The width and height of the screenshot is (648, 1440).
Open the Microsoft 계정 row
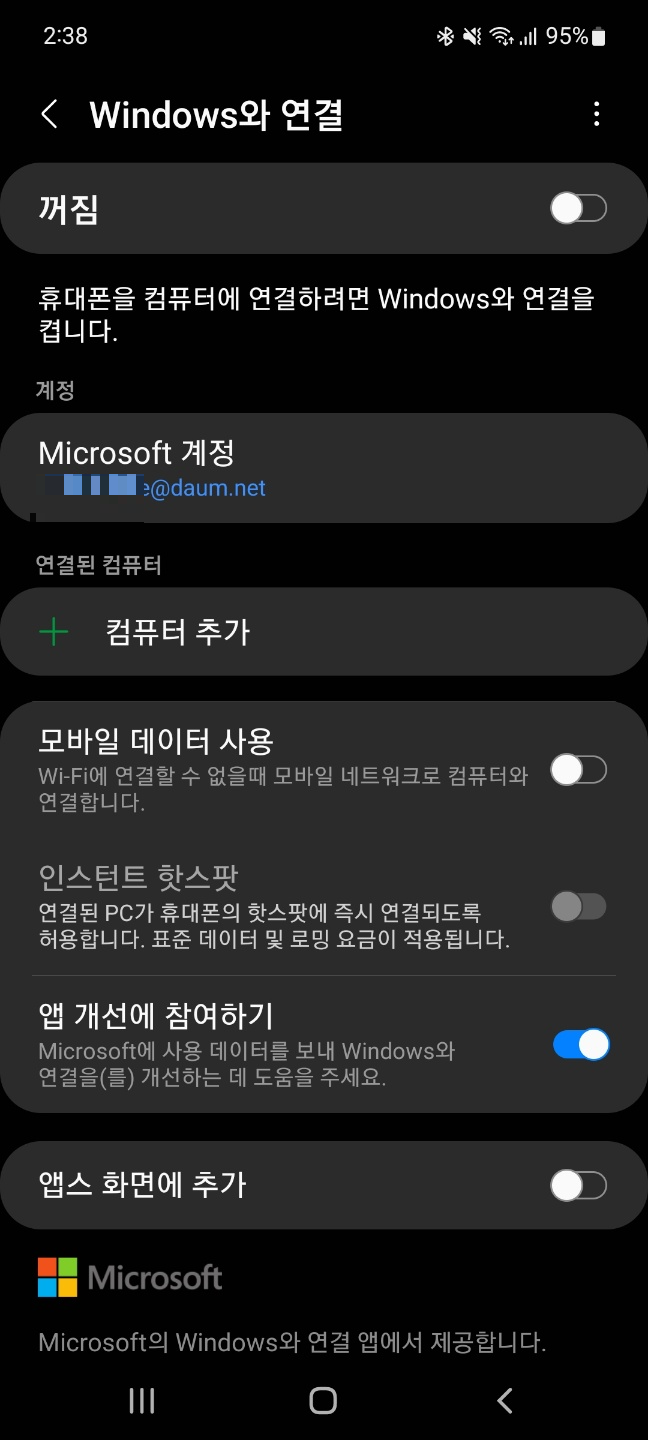point(324,468)
